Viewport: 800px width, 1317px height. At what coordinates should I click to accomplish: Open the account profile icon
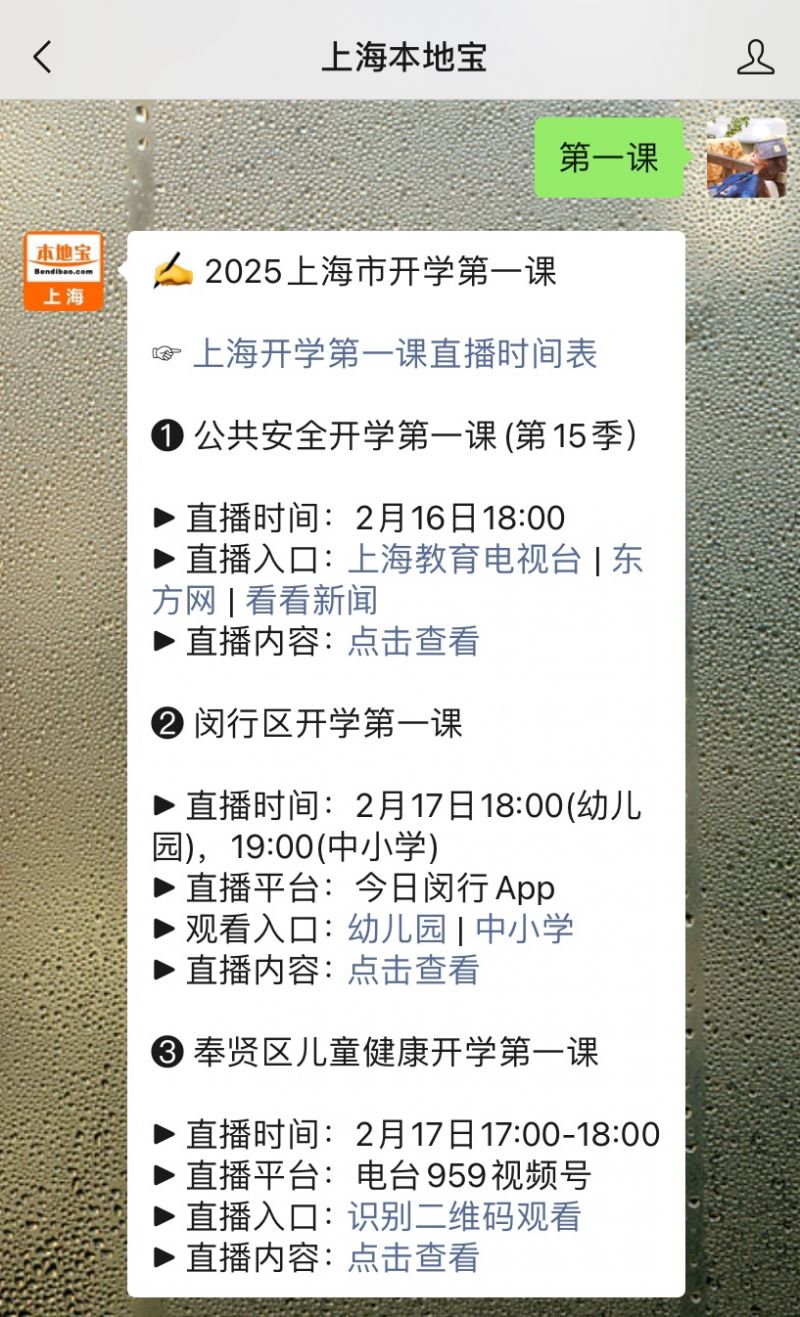pos(755,57)
